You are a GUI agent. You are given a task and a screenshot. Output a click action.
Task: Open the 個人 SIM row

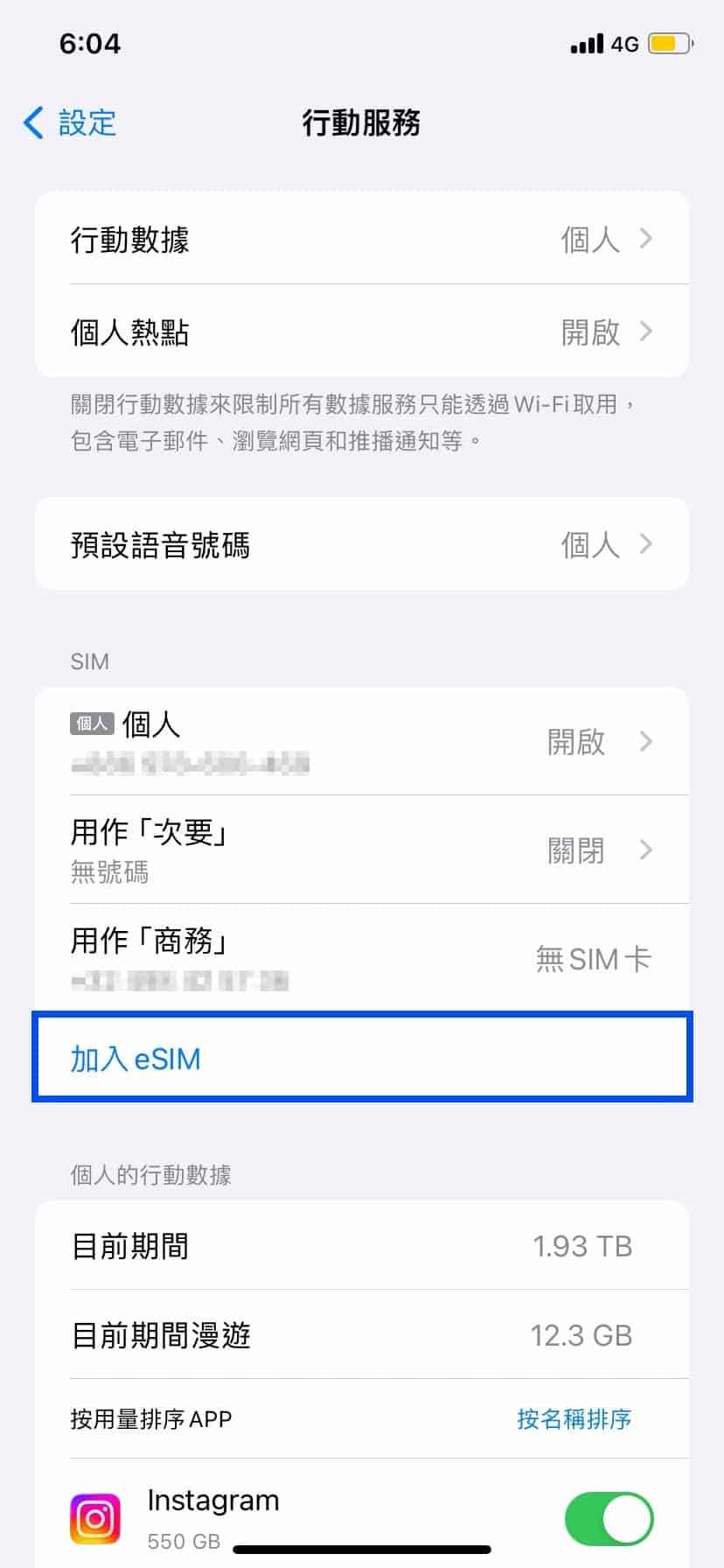362,741
